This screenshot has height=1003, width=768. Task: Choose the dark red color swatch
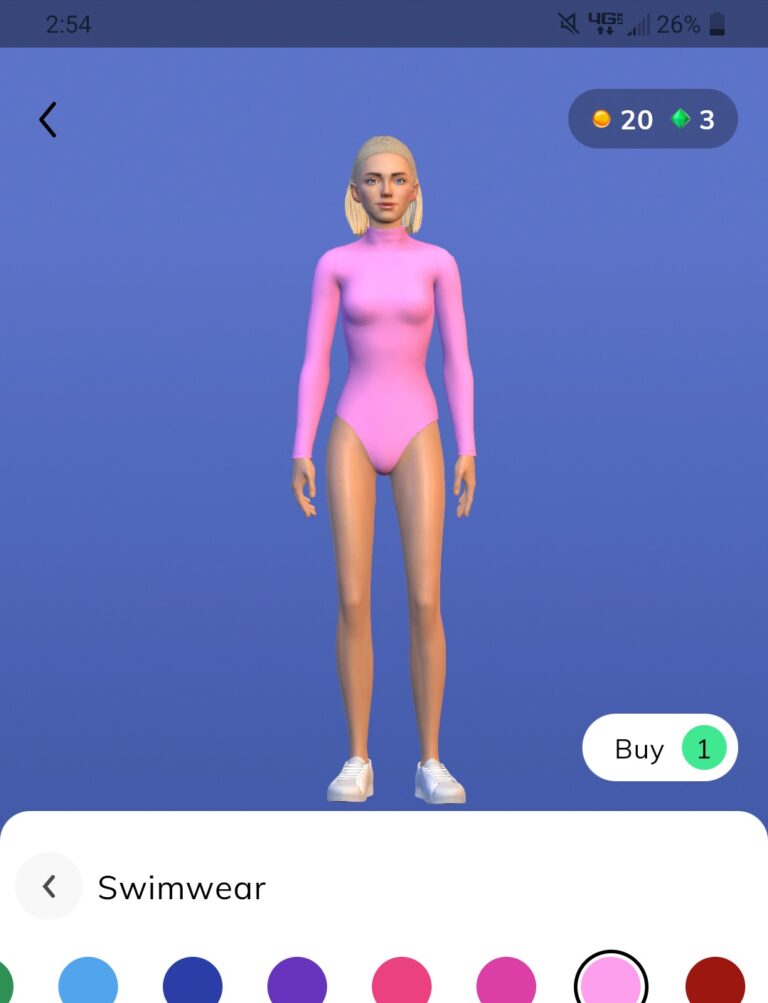pos(715,982)
